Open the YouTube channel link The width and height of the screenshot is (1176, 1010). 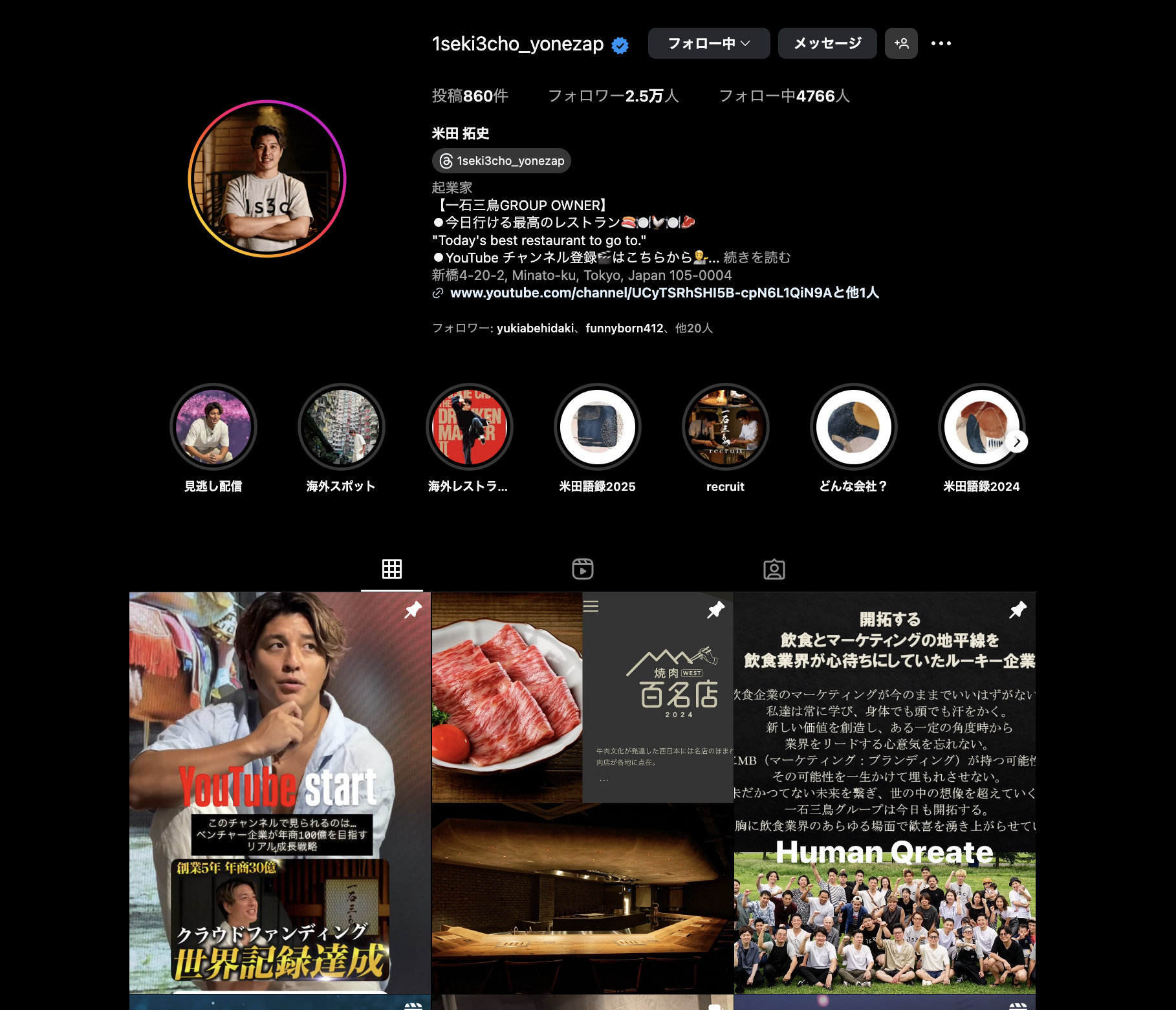(x=664, y=293)
